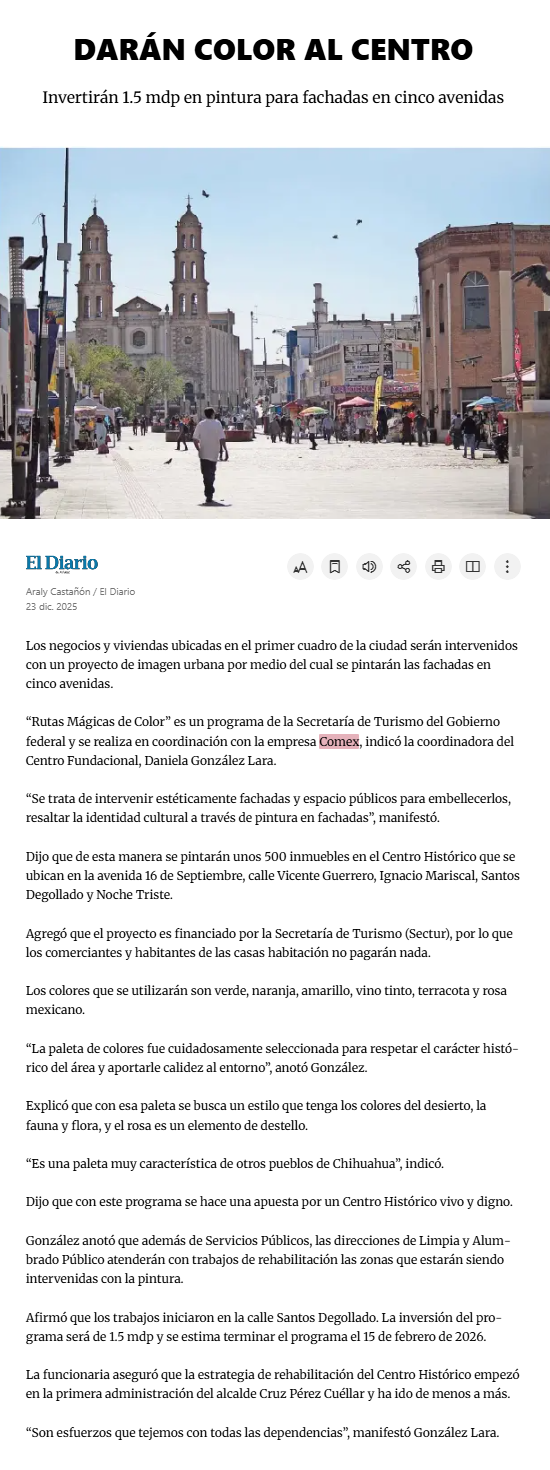The height and width of the screenshot is (1470, 550).
Task: Bookmark this article
Action: pos(335,567)
